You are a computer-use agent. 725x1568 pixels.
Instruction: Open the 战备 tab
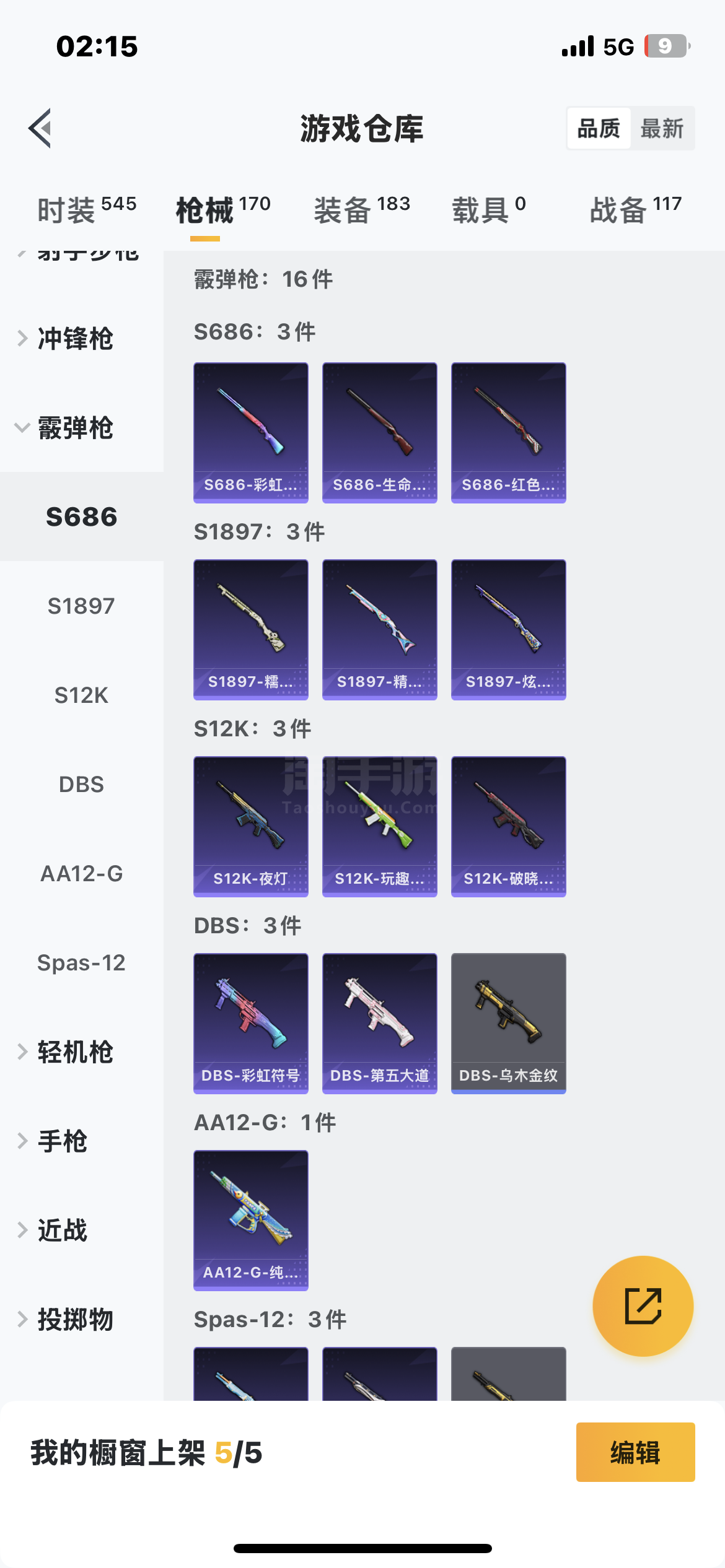[x=635, y=210]
